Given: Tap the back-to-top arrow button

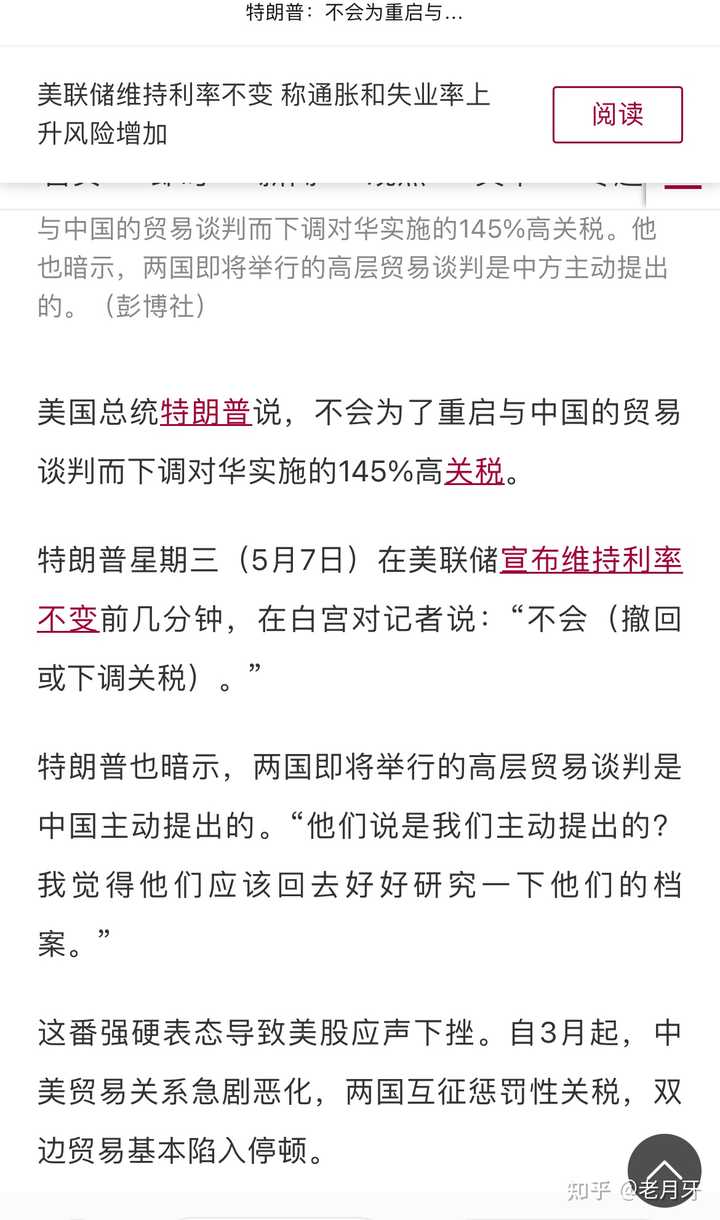Looking at the screenshot, I should pos(664,1170).
